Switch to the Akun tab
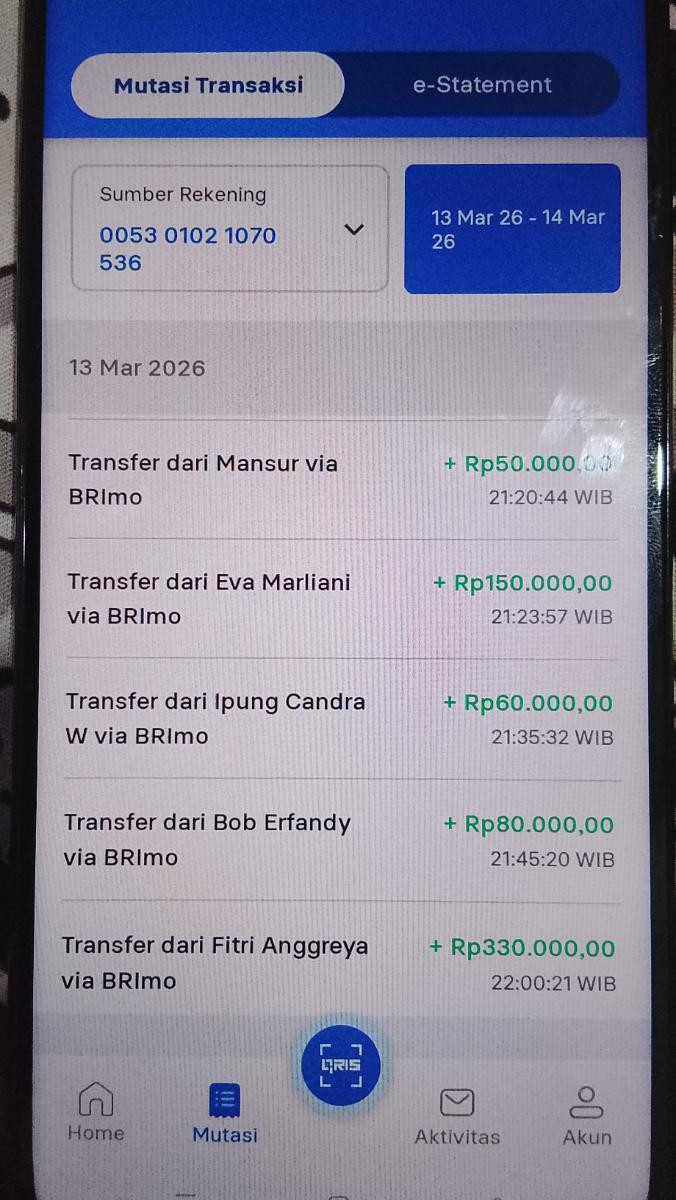The width and height of the screenshot is (676, 1200). point(587,1116)
